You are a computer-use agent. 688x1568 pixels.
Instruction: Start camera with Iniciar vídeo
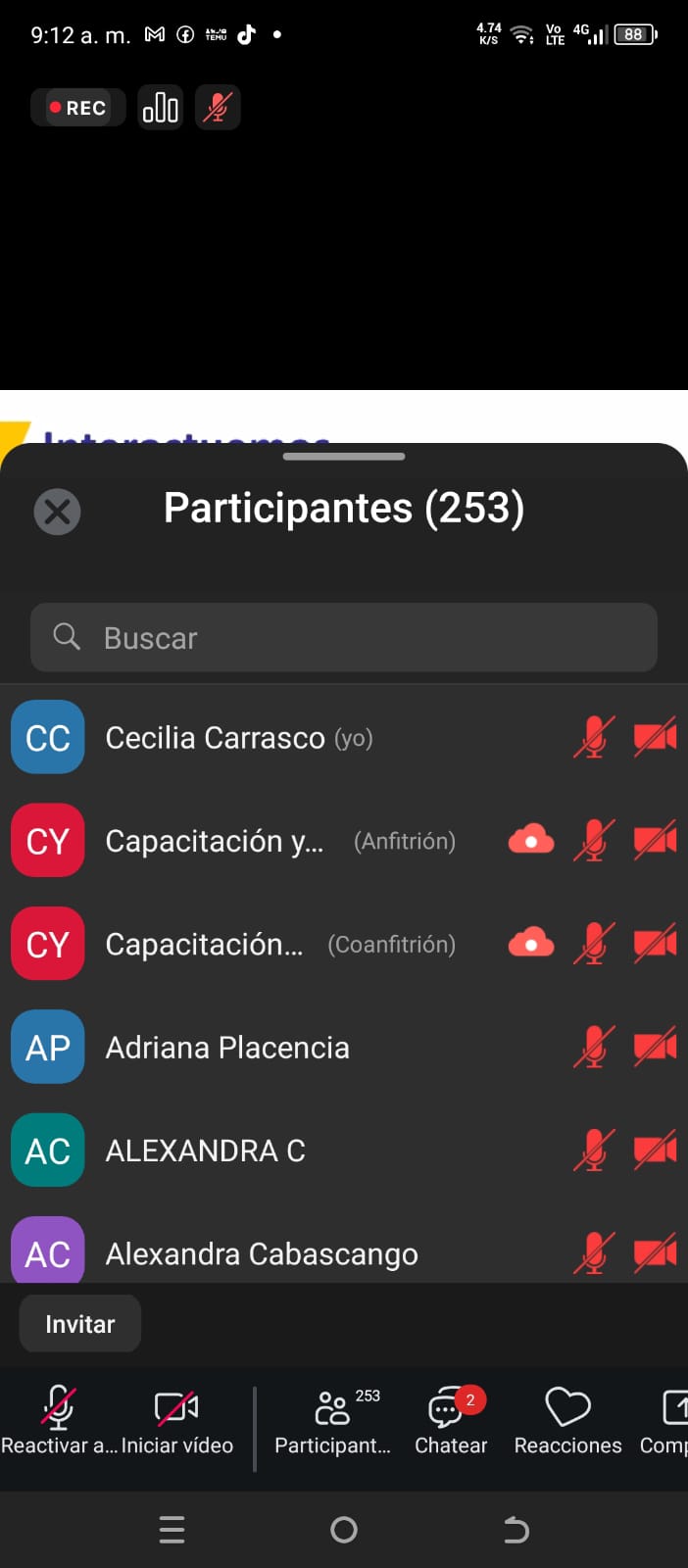tap(177, 1419)
